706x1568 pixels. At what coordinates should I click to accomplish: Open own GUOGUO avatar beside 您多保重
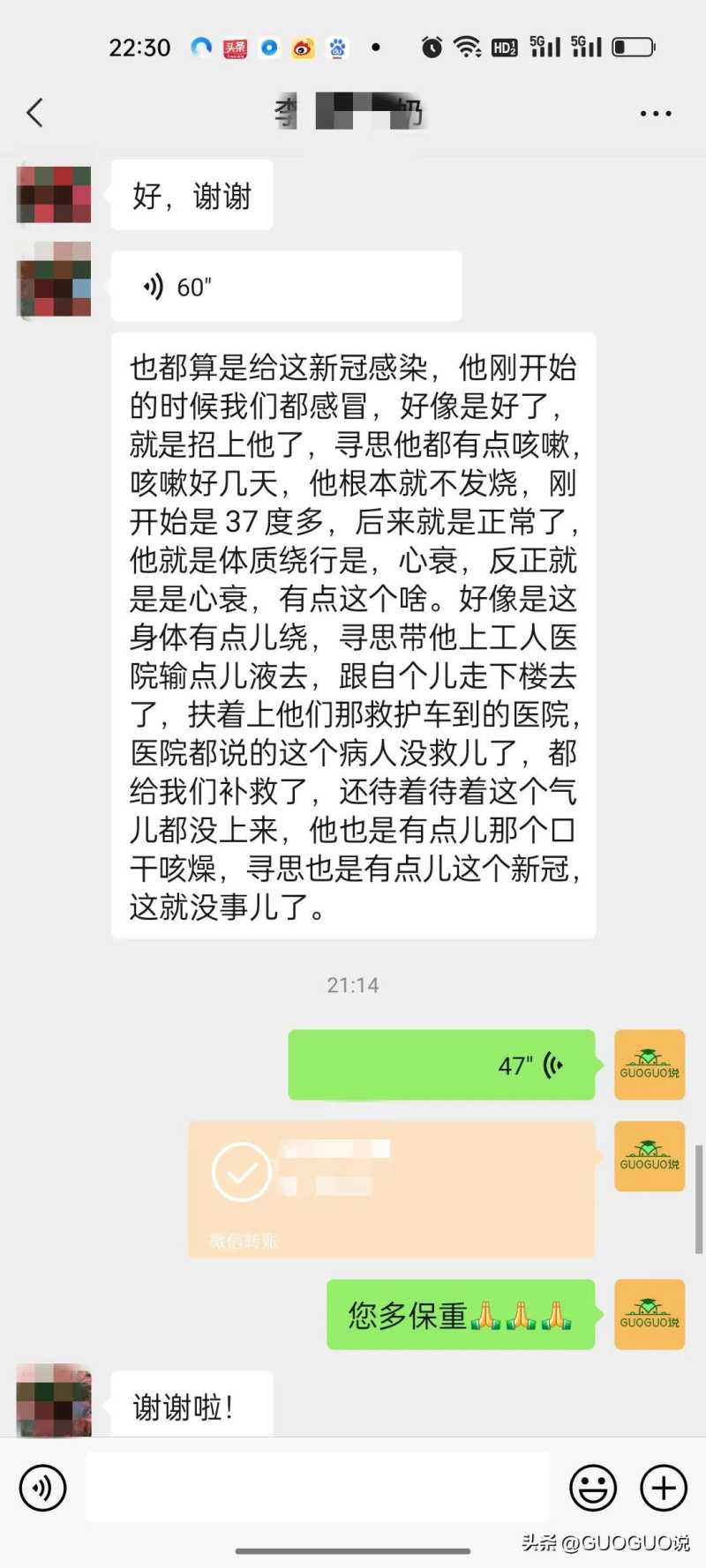point(650,1314)
